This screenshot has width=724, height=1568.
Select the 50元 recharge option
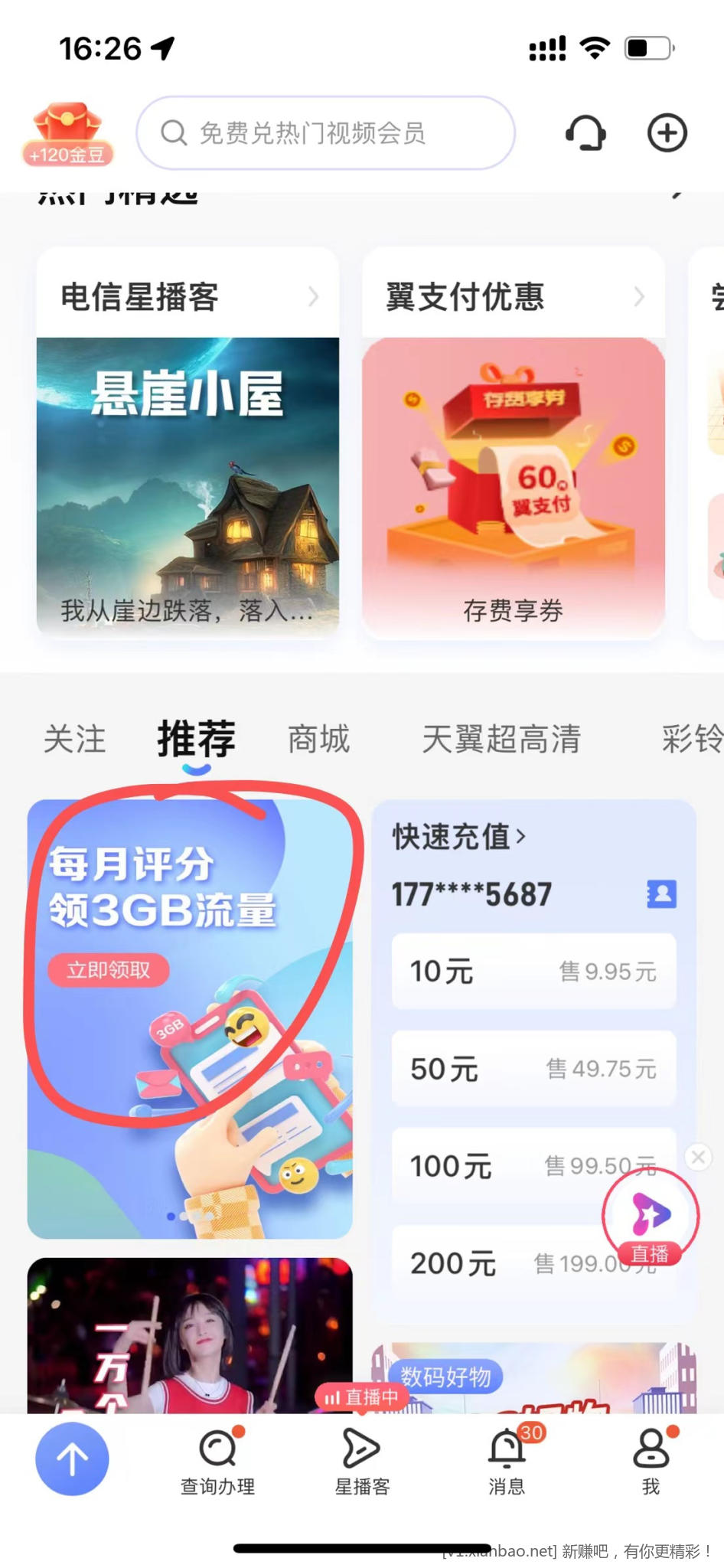tap(533, 1069)
